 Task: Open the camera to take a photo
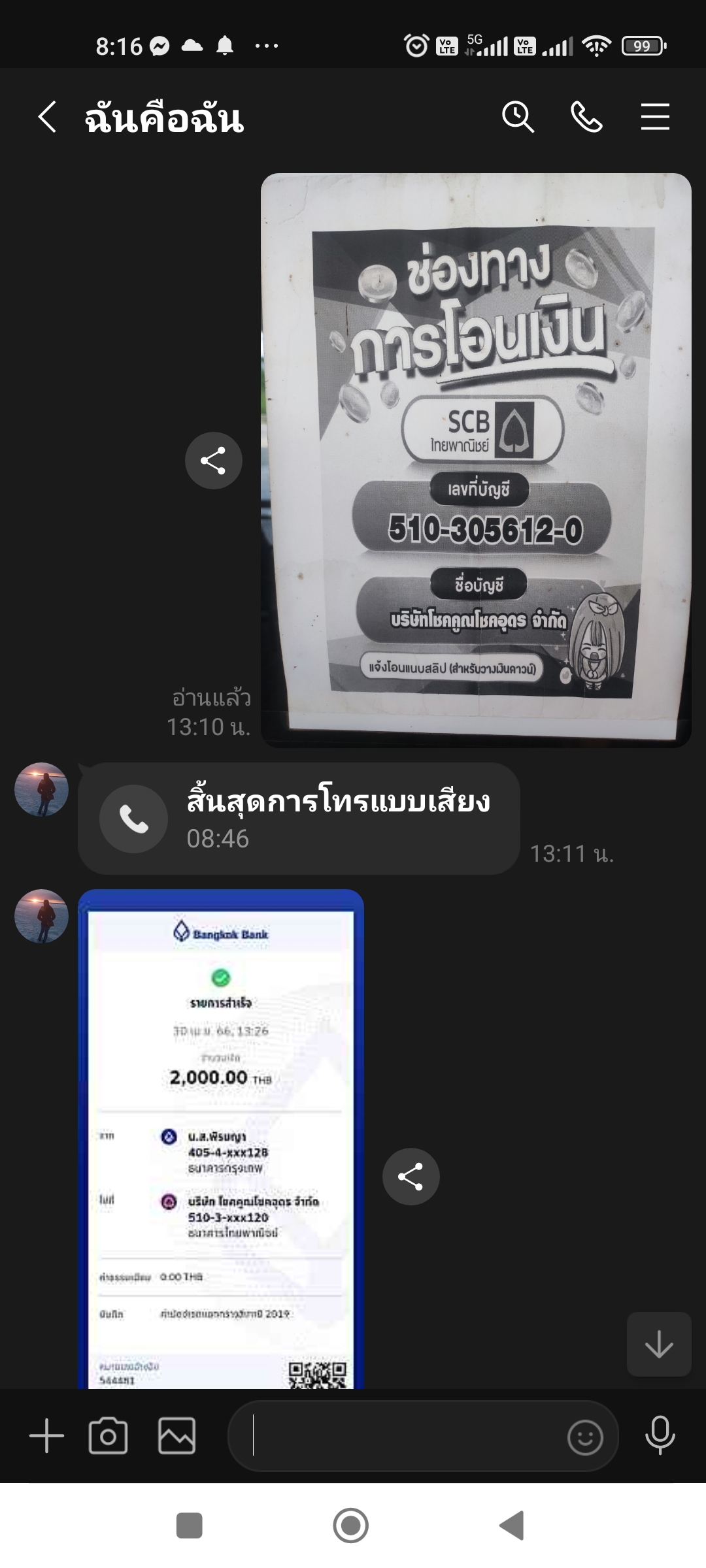(x=109, y=1436)
